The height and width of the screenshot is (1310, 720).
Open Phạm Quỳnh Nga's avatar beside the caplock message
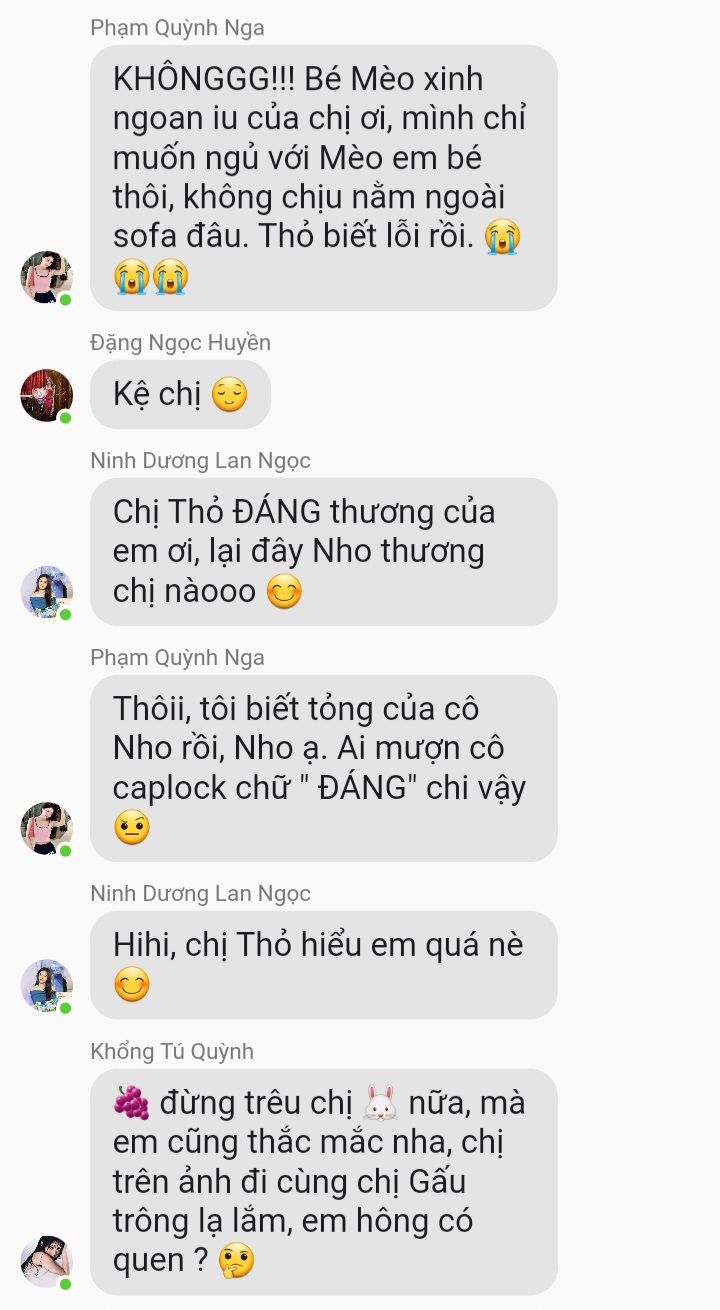click(46, 829)
